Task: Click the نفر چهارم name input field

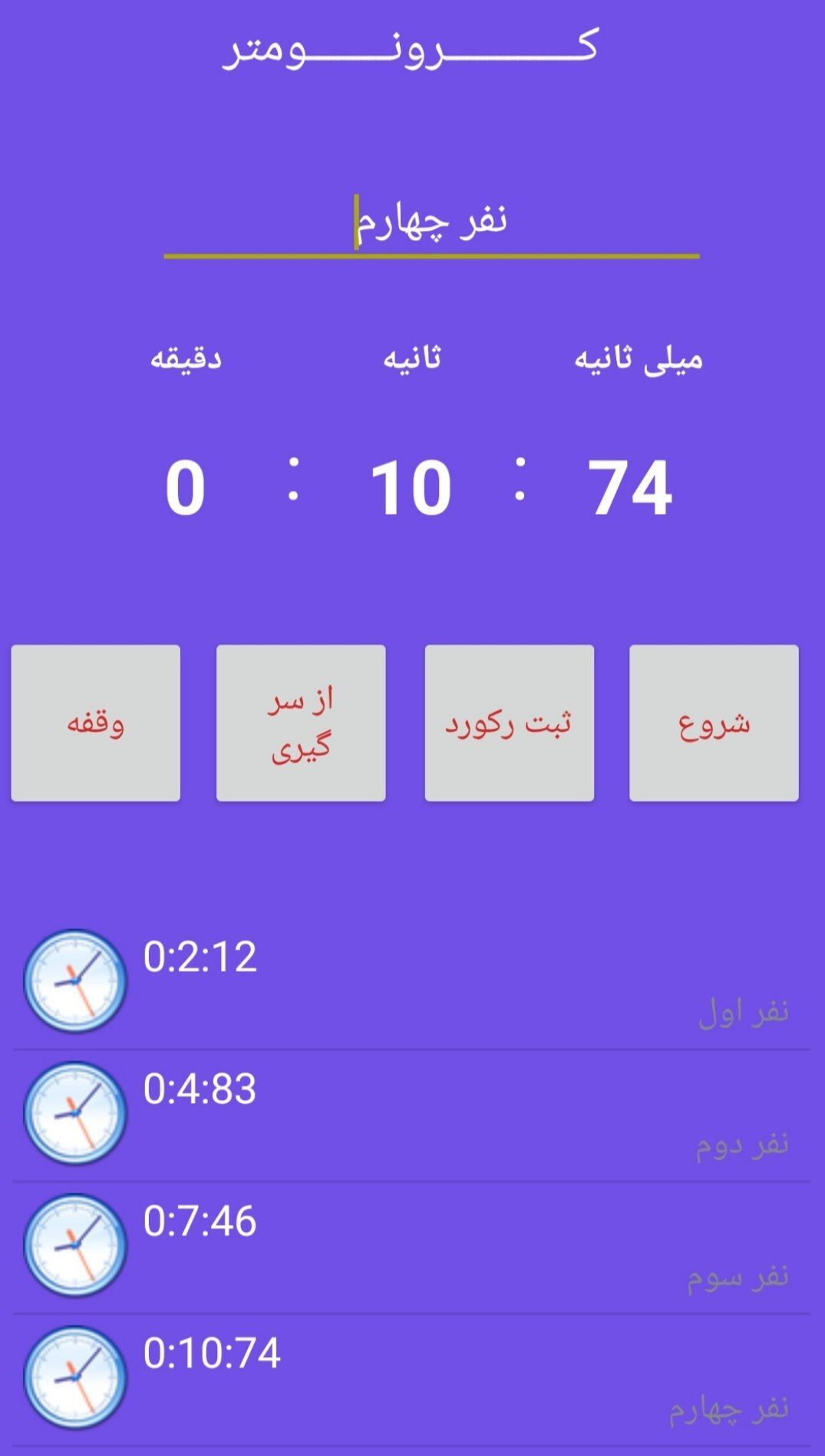Action: coord(430,219)
